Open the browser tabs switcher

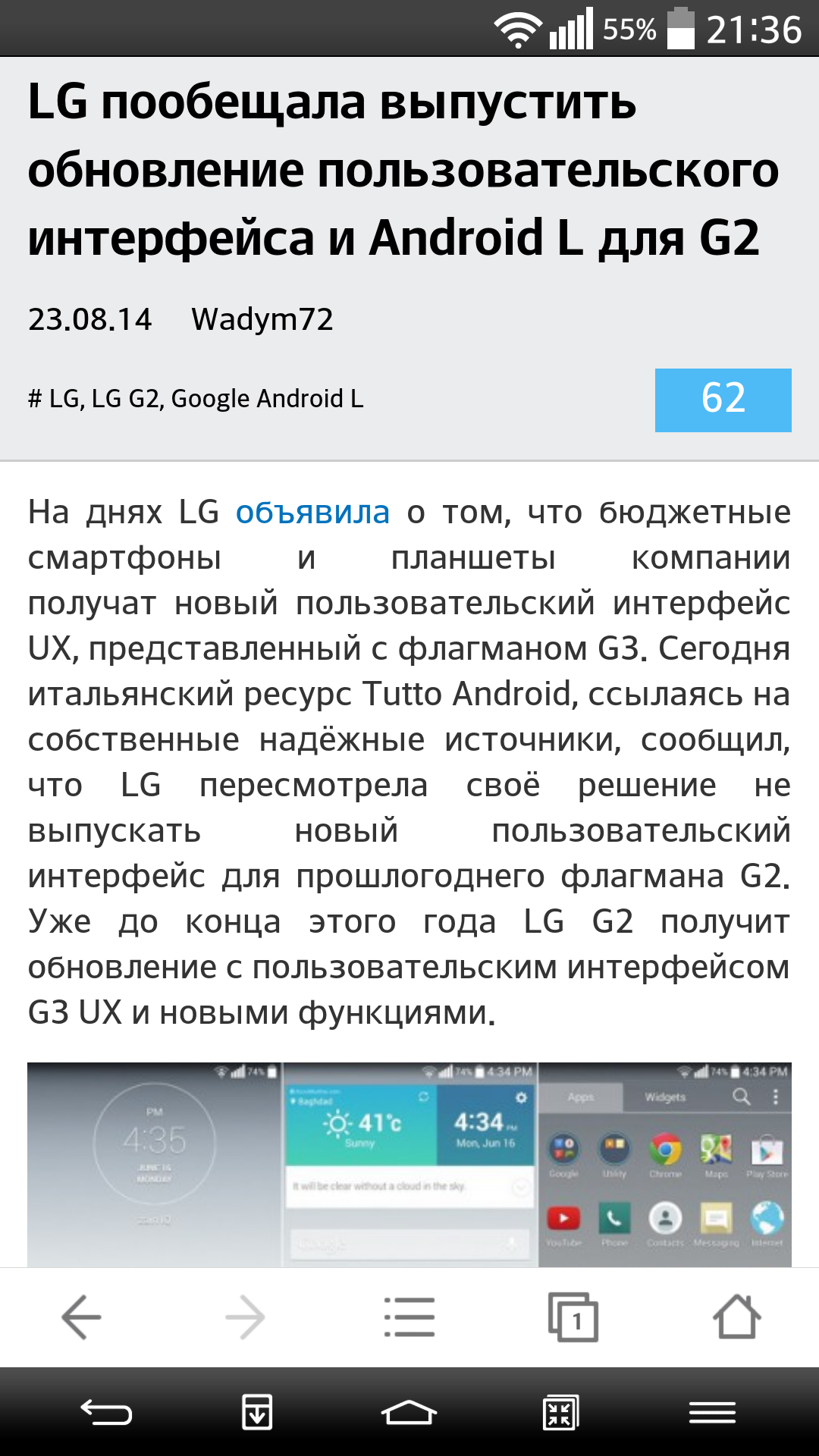(x=573, y=1317)
